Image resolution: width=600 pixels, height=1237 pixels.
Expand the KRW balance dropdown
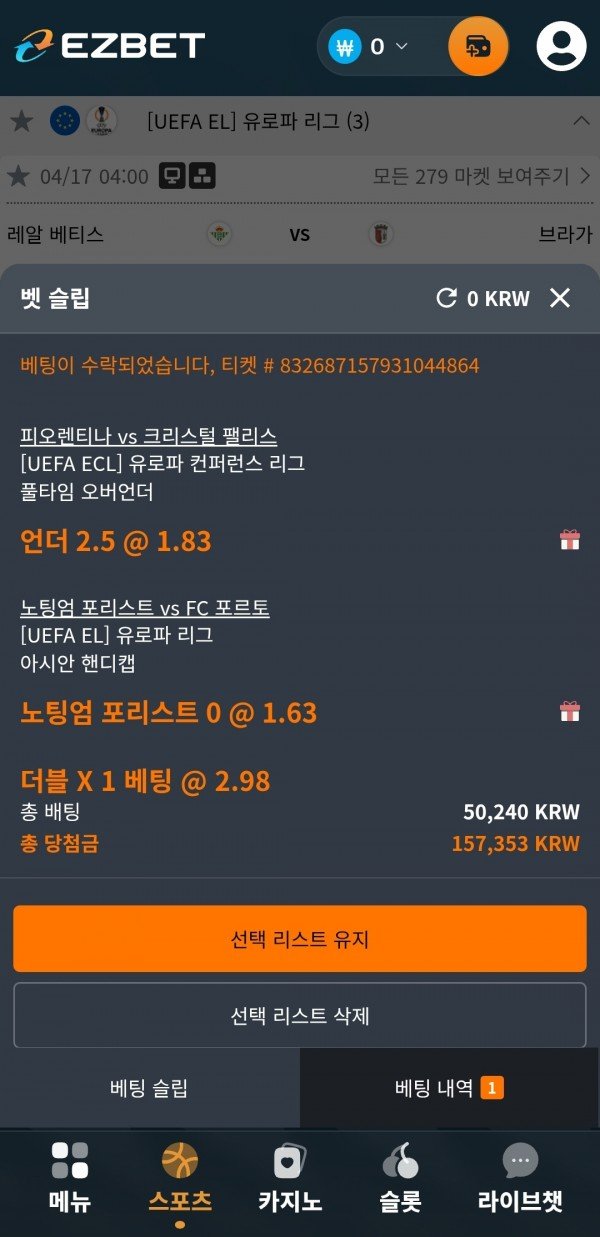[401, 46]
